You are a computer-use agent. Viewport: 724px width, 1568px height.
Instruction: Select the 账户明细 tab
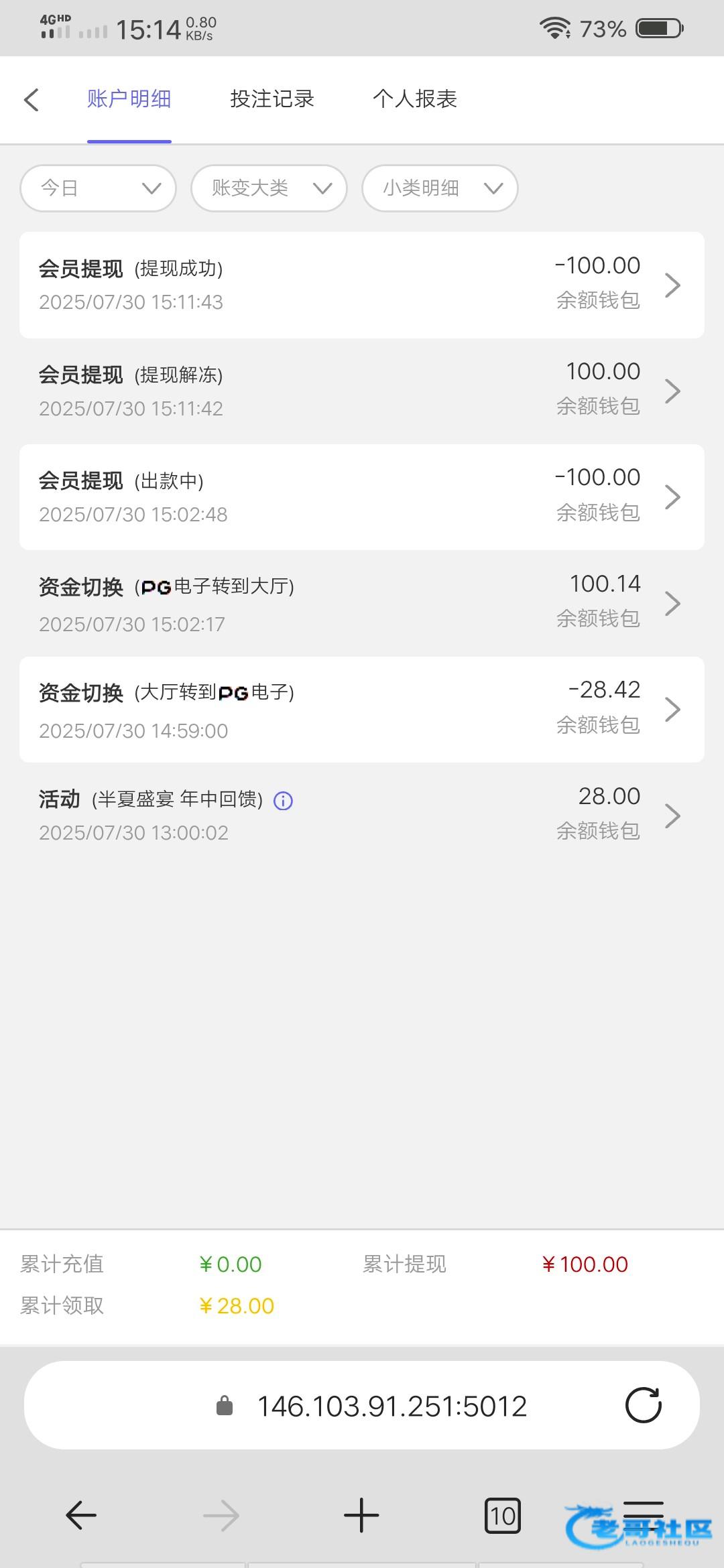pos(129,99)
